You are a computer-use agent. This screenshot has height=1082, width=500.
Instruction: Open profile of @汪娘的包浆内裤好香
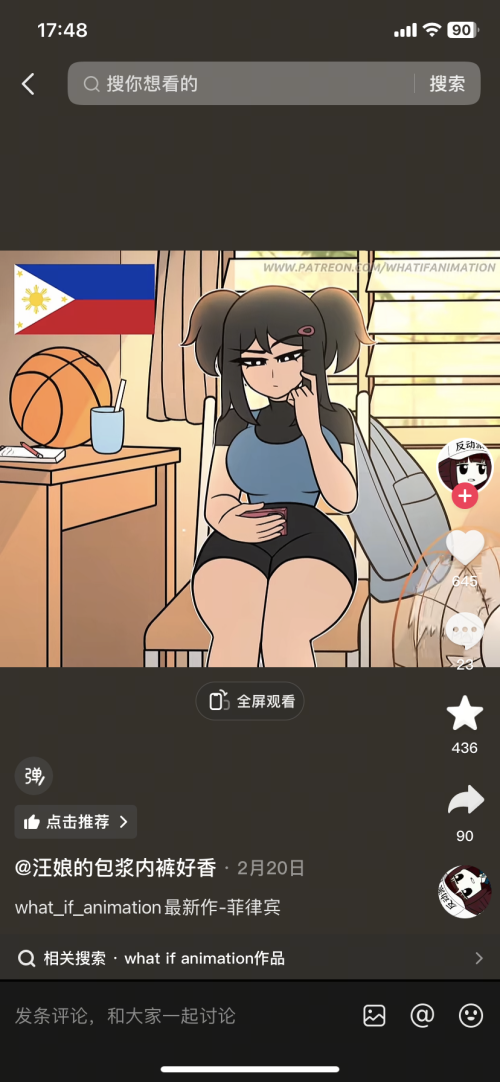(116, 867)
